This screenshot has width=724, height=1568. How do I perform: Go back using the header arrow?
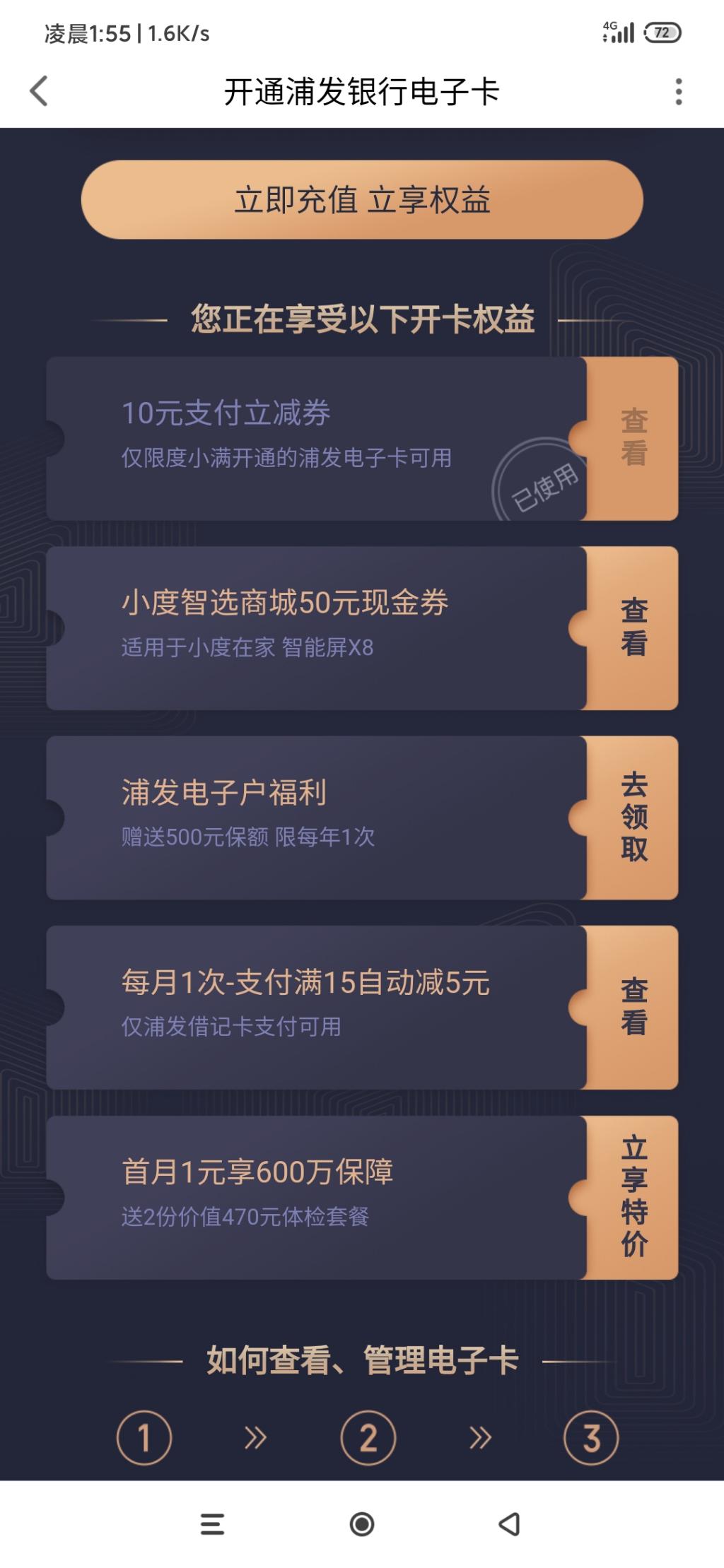39,91
